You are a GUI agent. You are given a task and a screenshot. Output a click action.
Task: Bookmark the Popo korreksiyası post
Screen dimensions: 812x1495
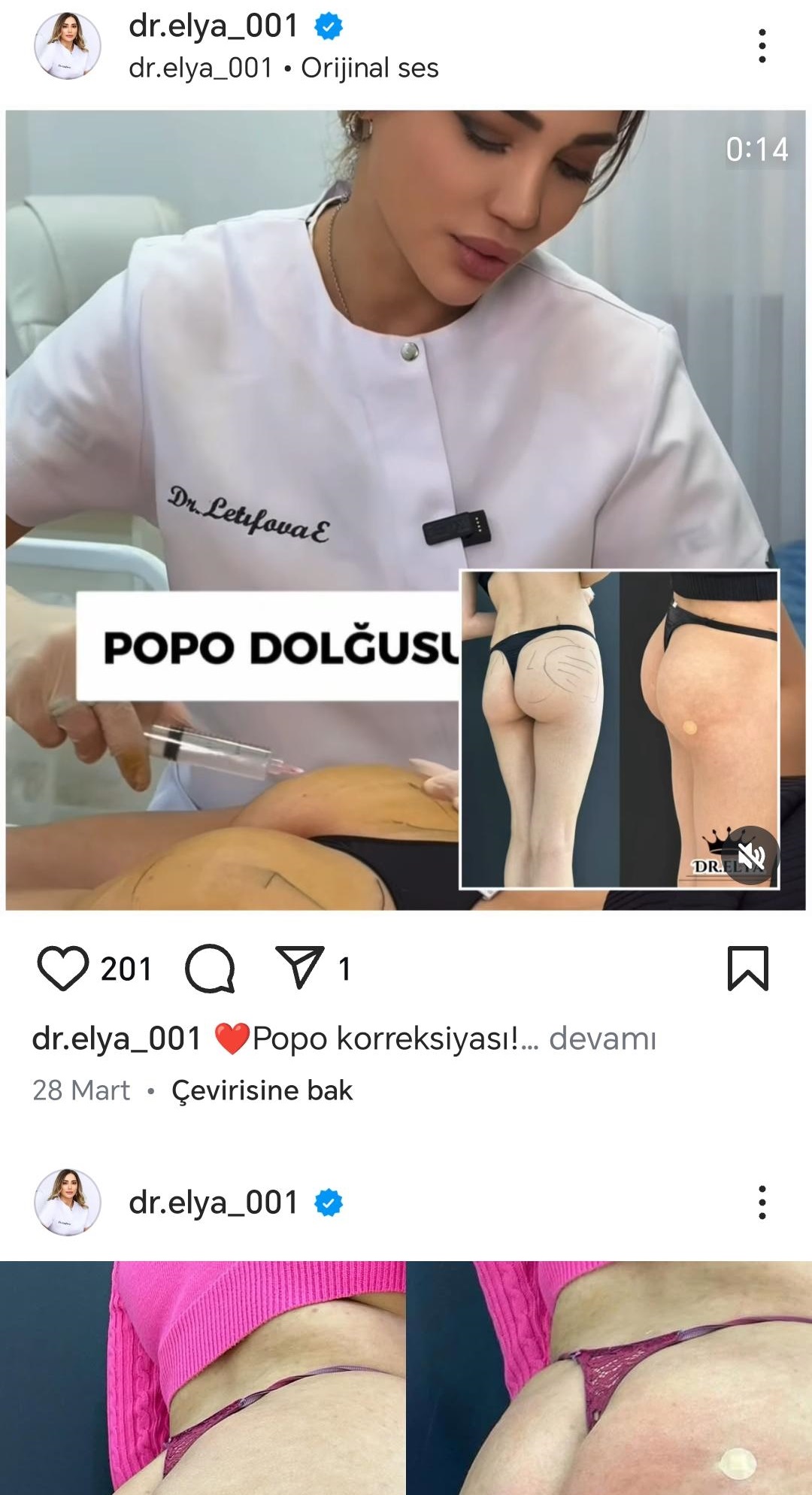(747, 968)
